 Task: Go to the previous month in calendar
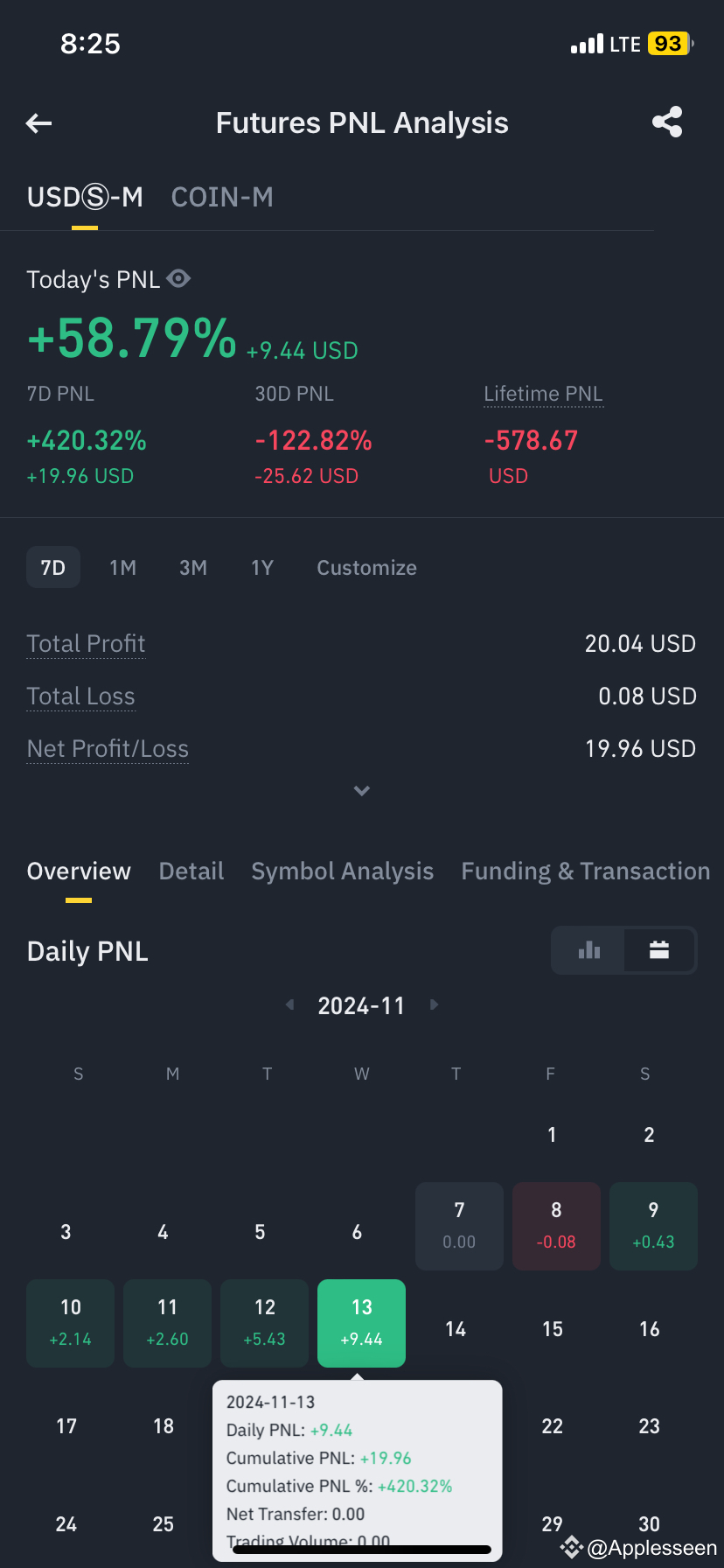pyautogui.click(x=289, y=1004)
